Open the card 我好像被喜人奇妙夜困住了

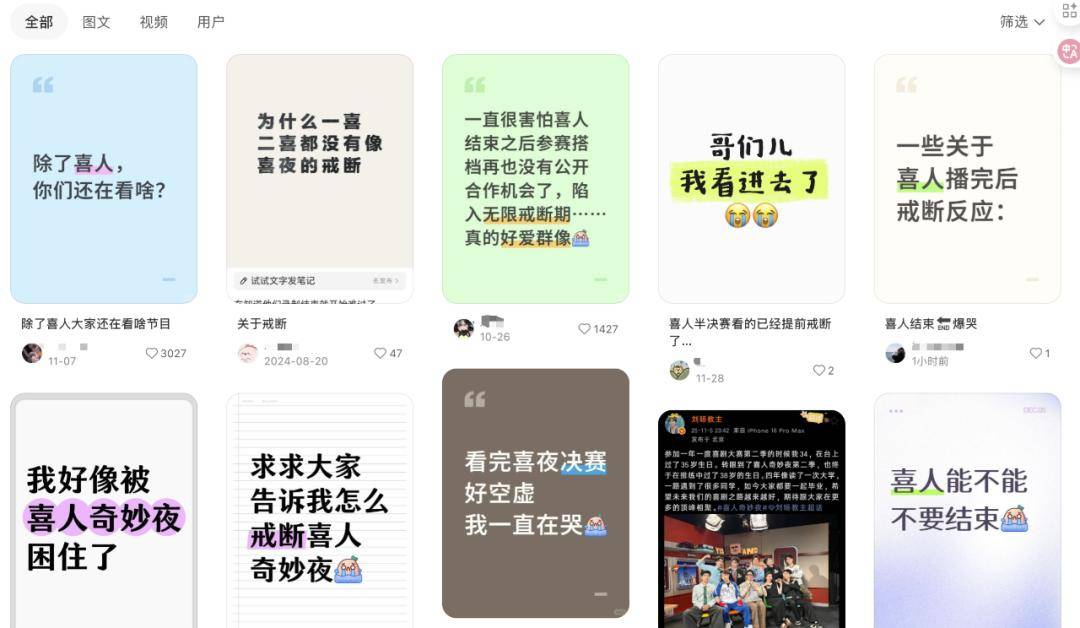tap(104, 515)
